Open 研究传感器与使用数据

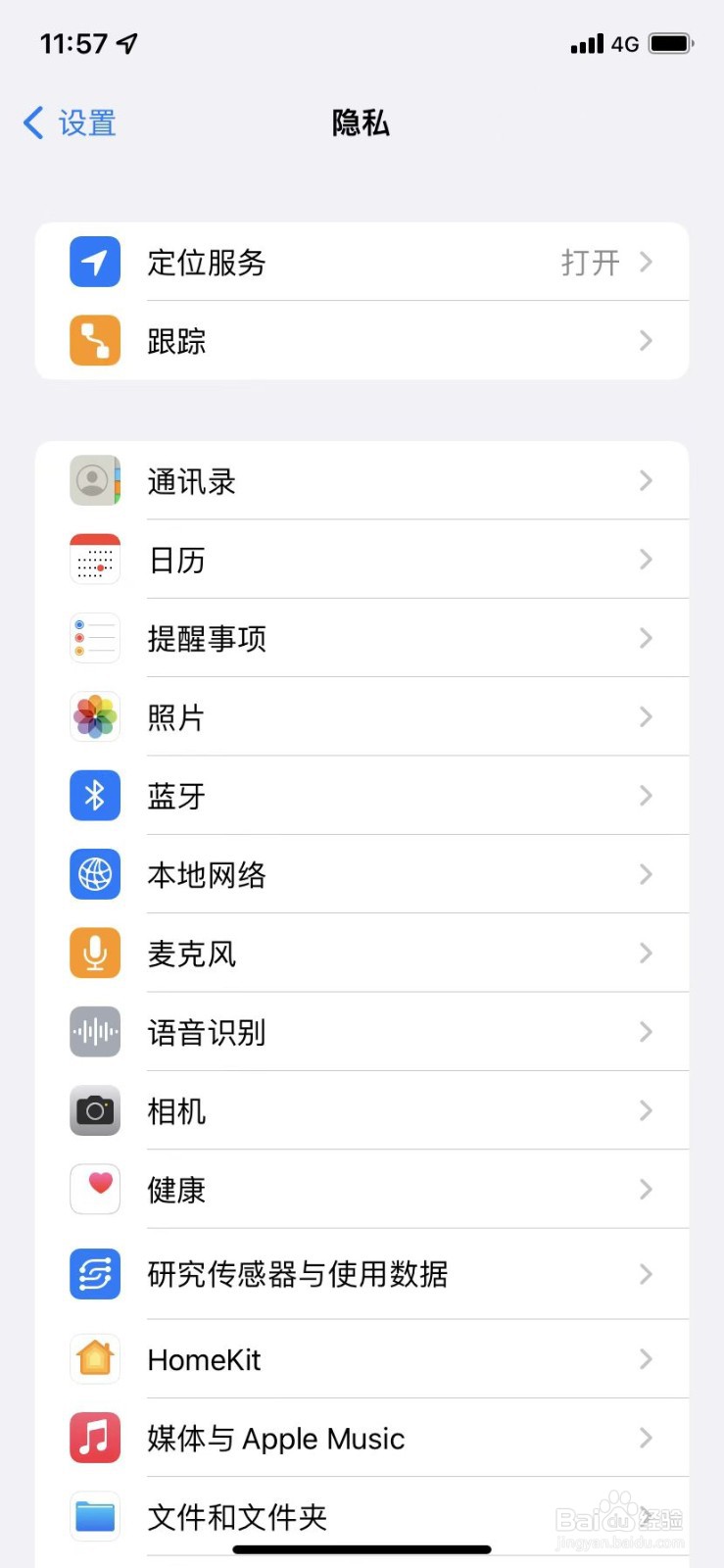[362, 1274]
